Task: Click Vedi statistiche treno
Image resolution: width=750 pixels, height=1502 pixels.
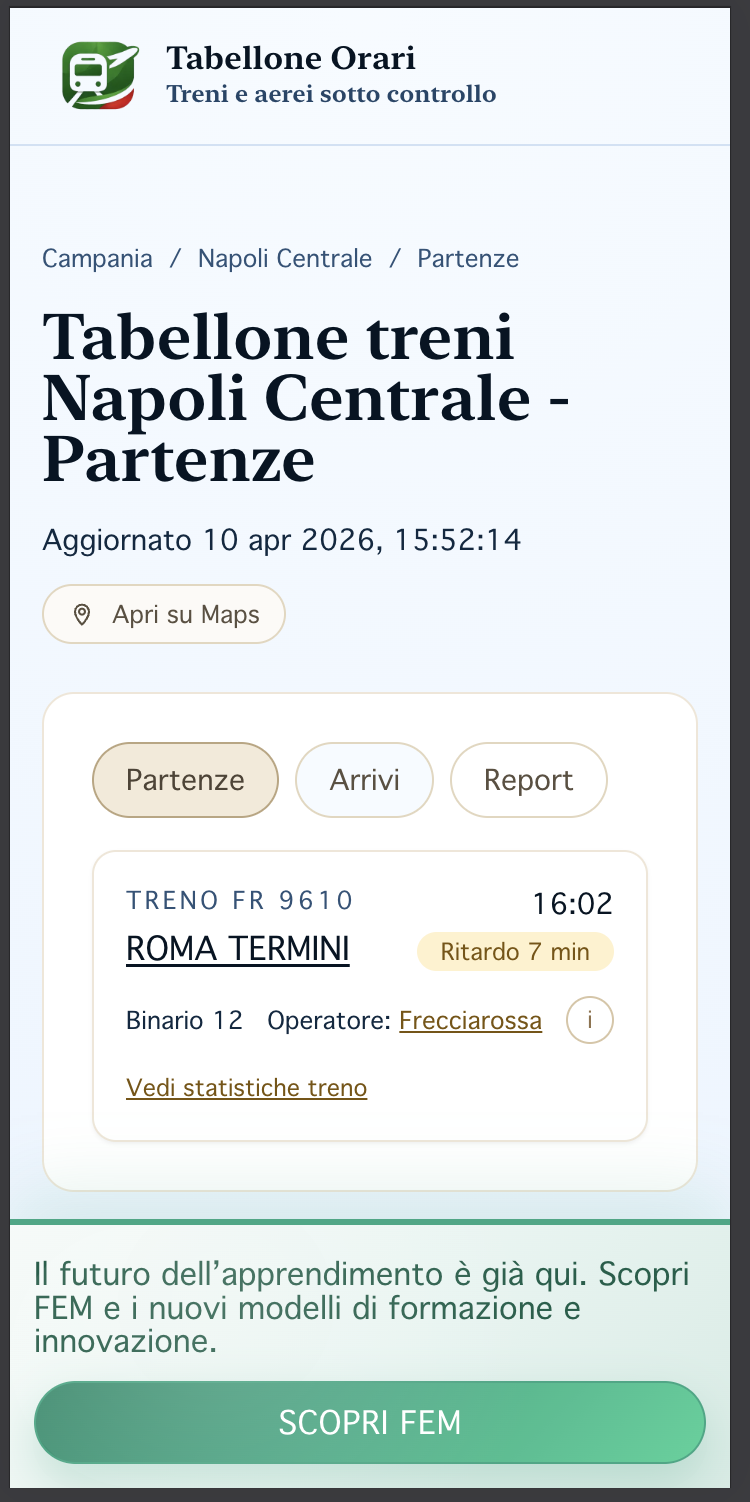Action: [246, 1088]
